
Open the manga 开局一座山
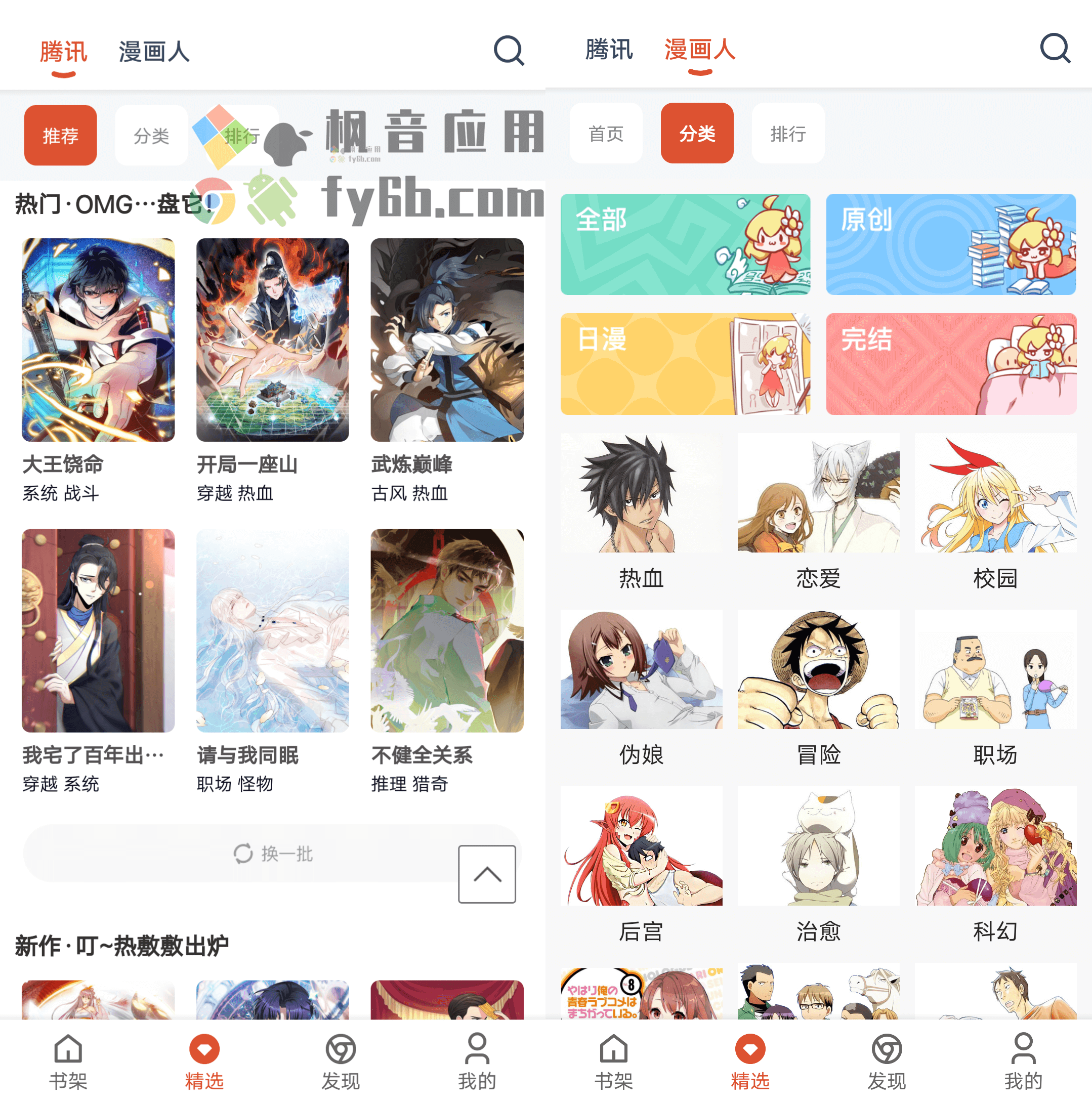272,340
